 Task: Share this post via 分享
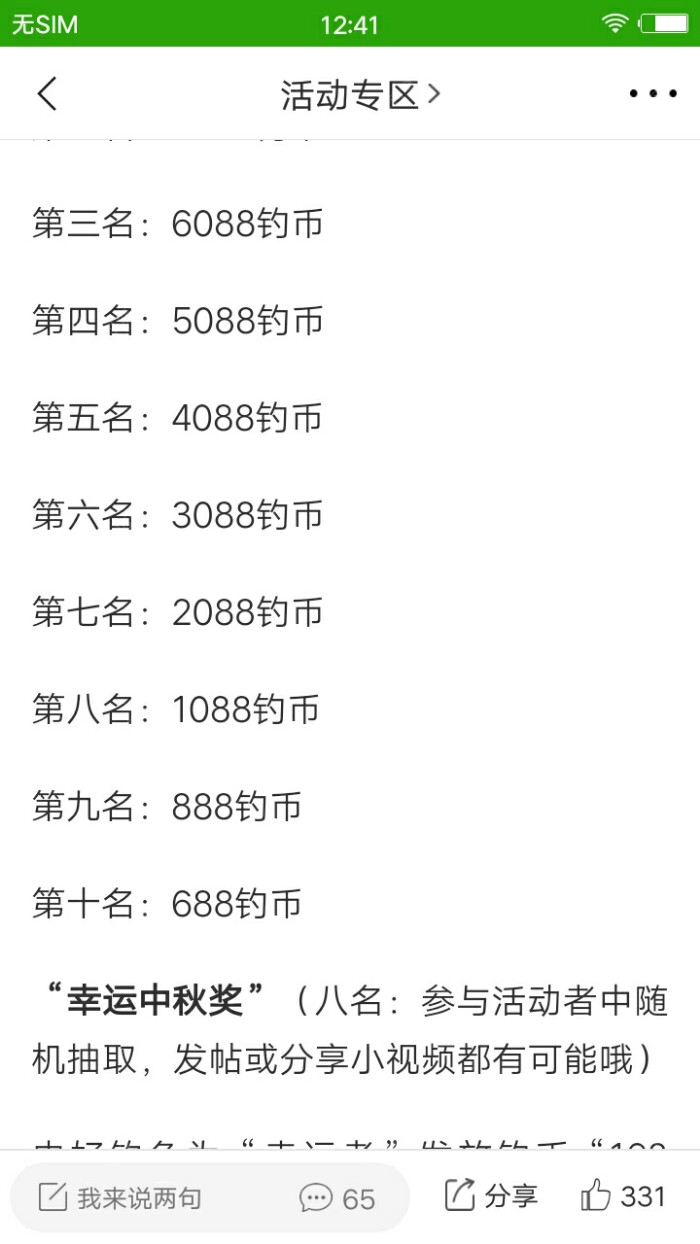(490, 1195)
